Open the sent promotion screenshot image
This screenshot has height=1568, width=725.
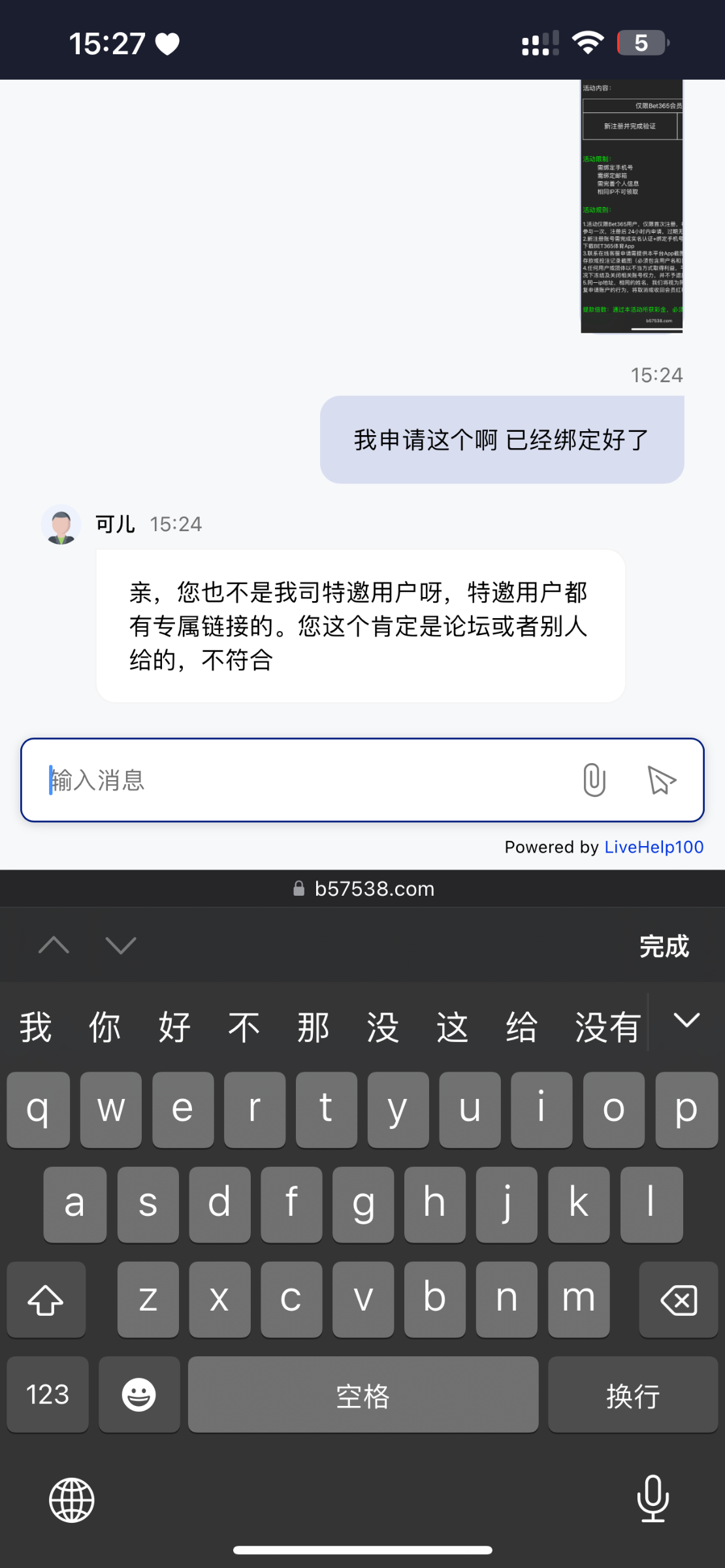pos(632,206)
